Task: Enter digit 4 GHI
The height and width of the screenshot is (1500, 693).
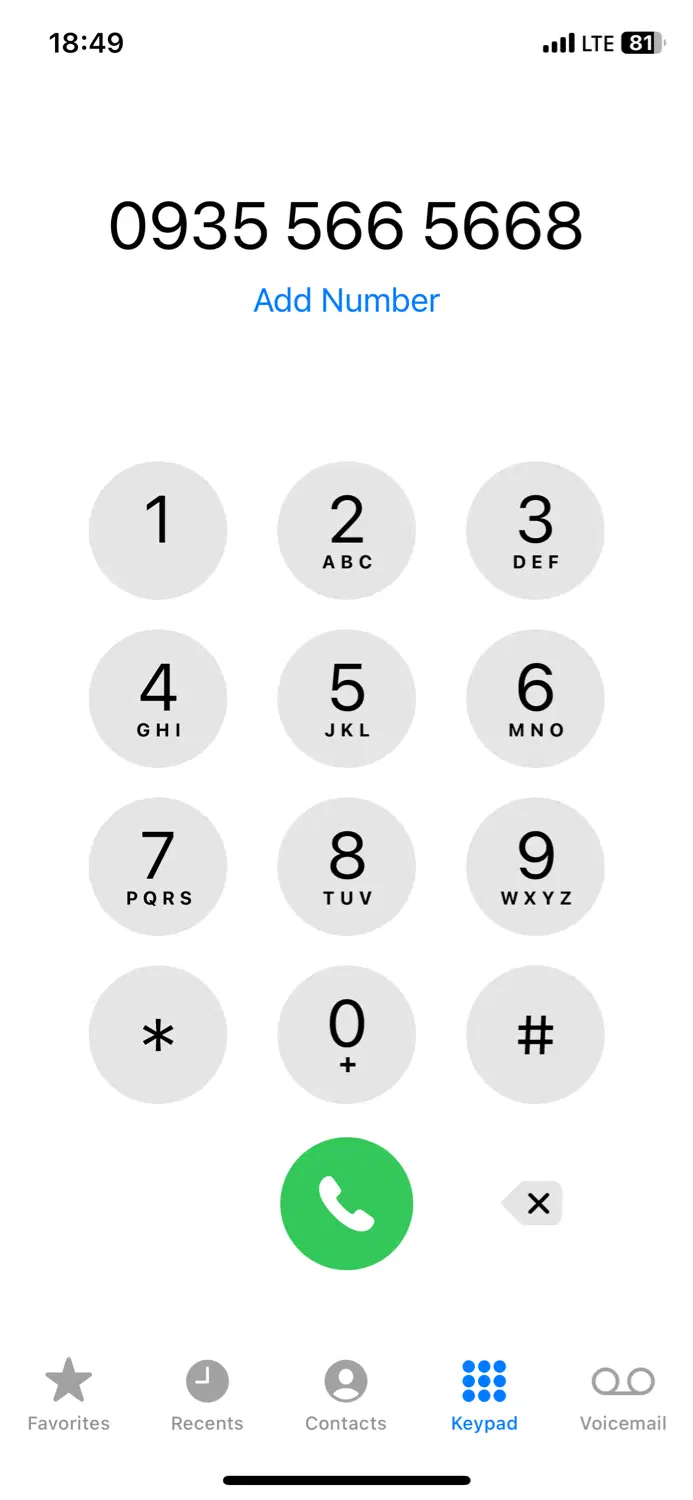Action: tap(158, 698)
